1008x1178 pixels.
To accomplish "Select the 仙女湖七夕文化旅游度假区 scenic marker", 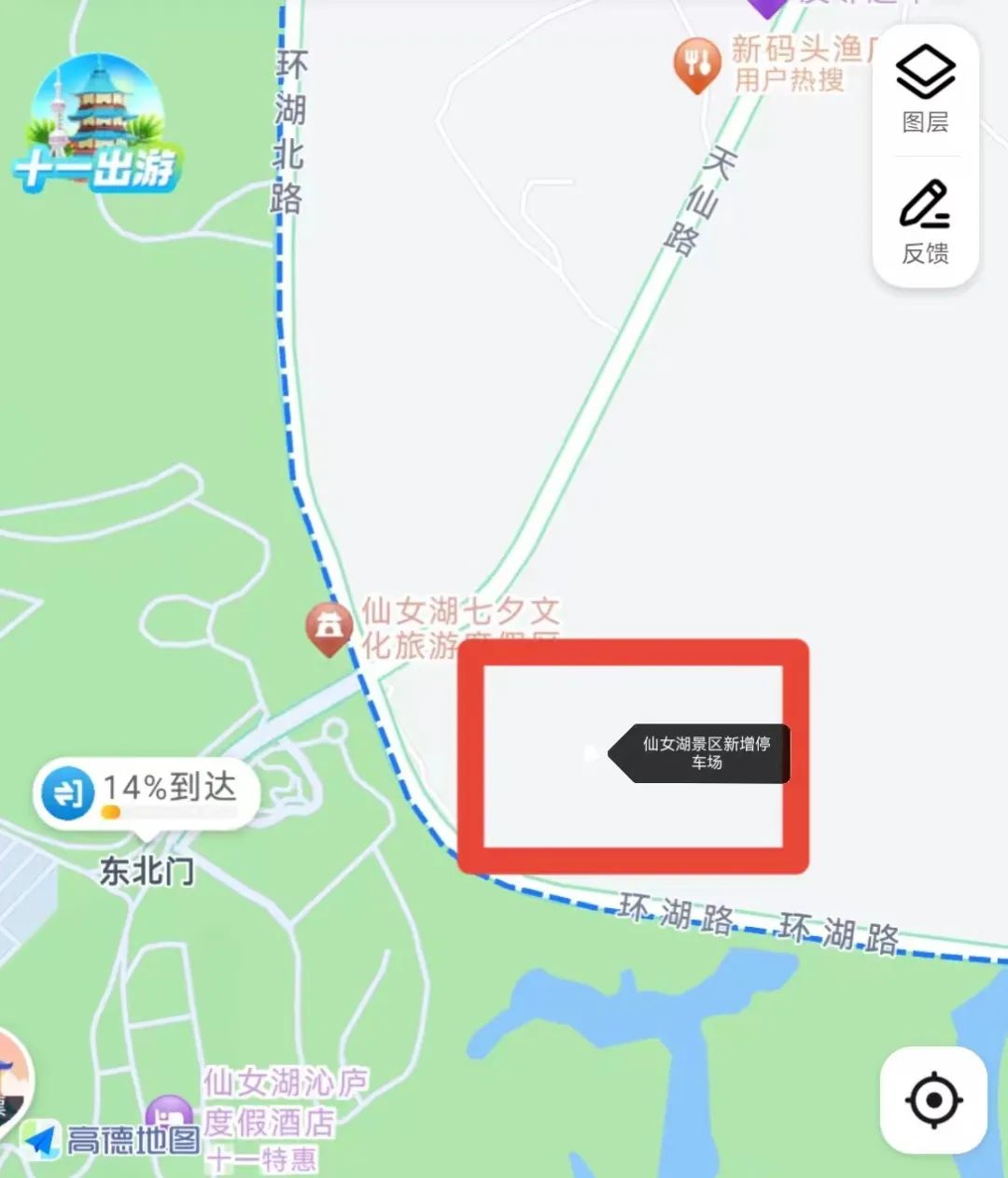I will pos(329,627).
